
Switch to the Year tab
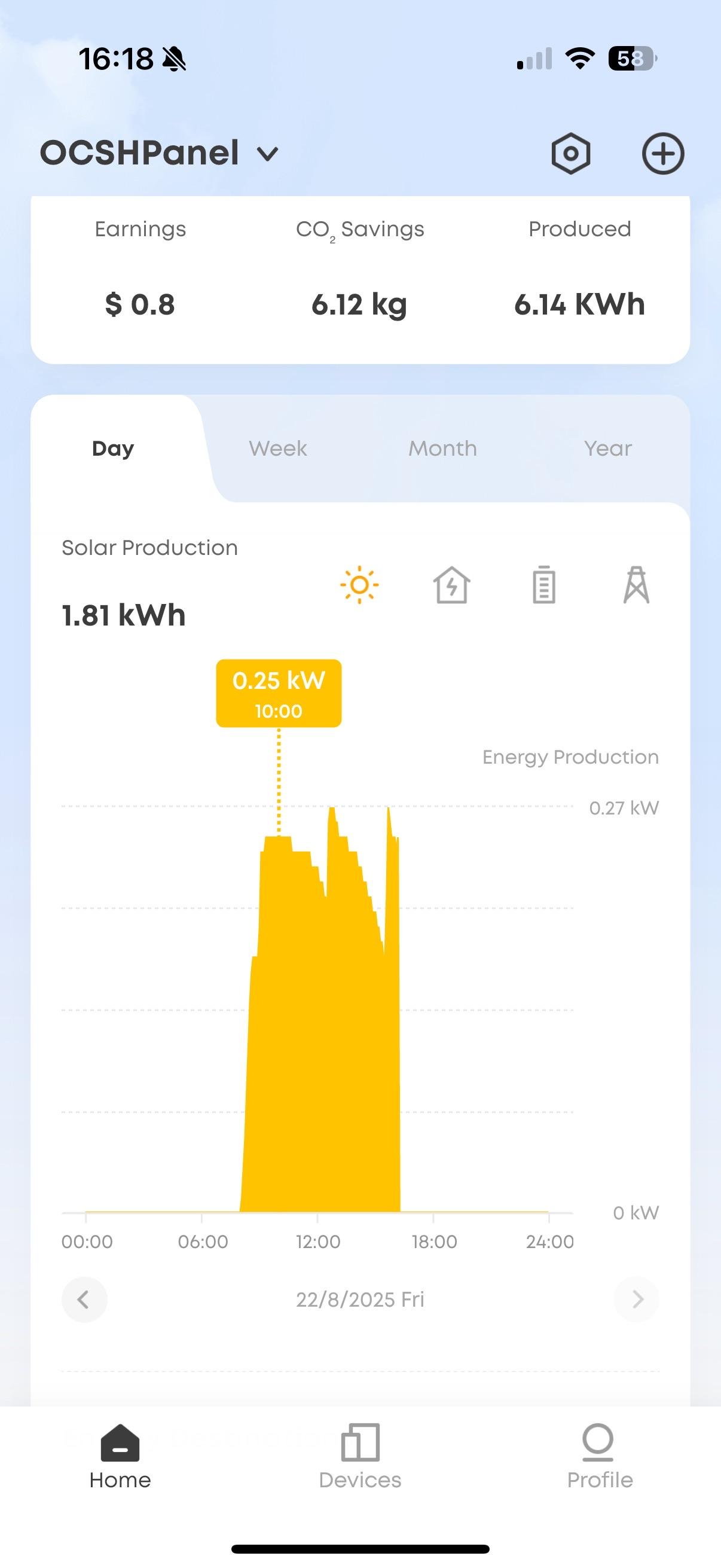(x=608, y=449)
